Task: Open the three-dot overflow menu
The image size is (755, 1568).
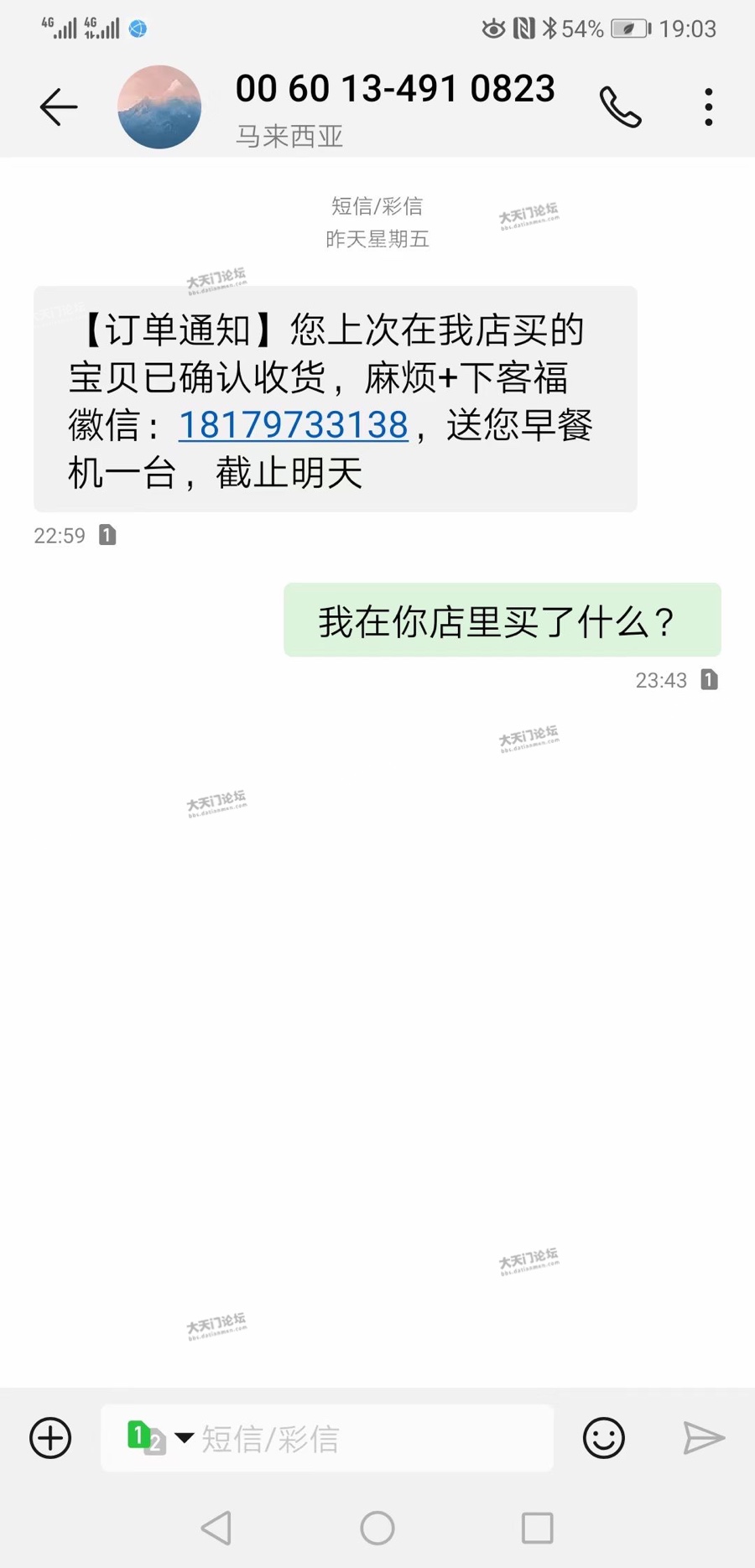Action: click(x=709, y=107)
